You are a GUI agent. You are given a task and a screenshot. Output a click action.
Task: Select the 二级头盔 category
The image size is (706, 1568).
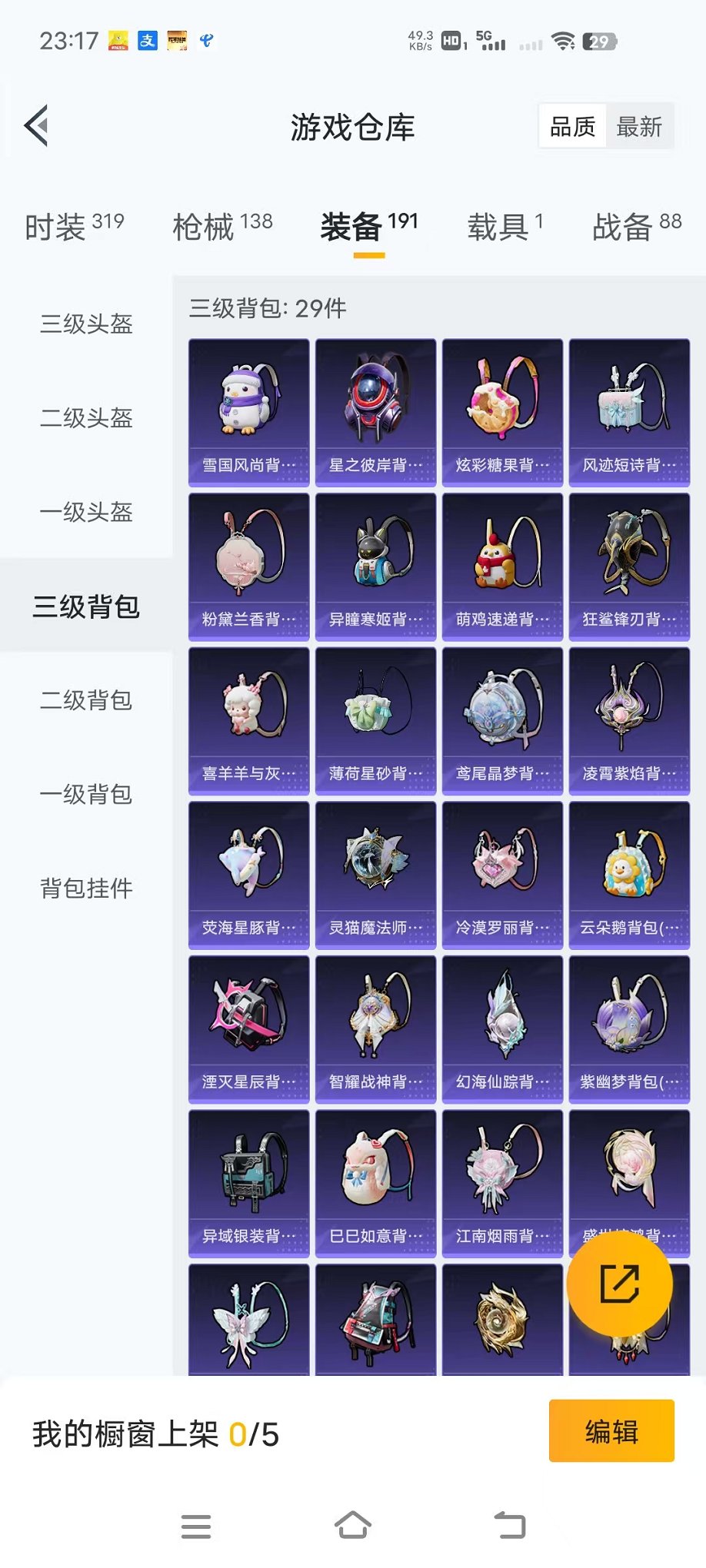pyautogui.click(x=86, y=417)
